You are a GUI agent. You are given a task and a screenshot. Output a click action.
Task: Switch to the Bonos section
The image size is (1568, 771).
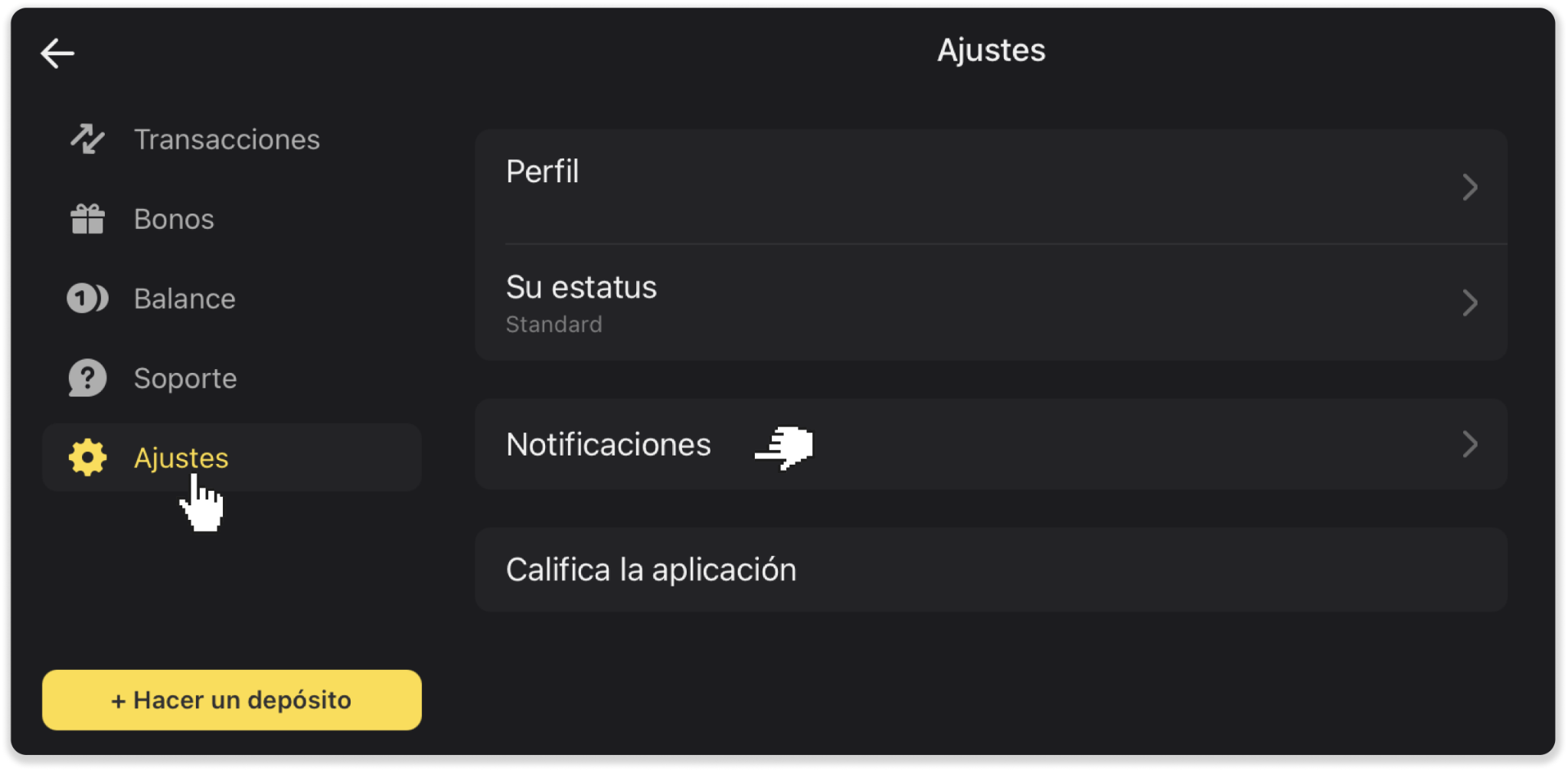174,220
